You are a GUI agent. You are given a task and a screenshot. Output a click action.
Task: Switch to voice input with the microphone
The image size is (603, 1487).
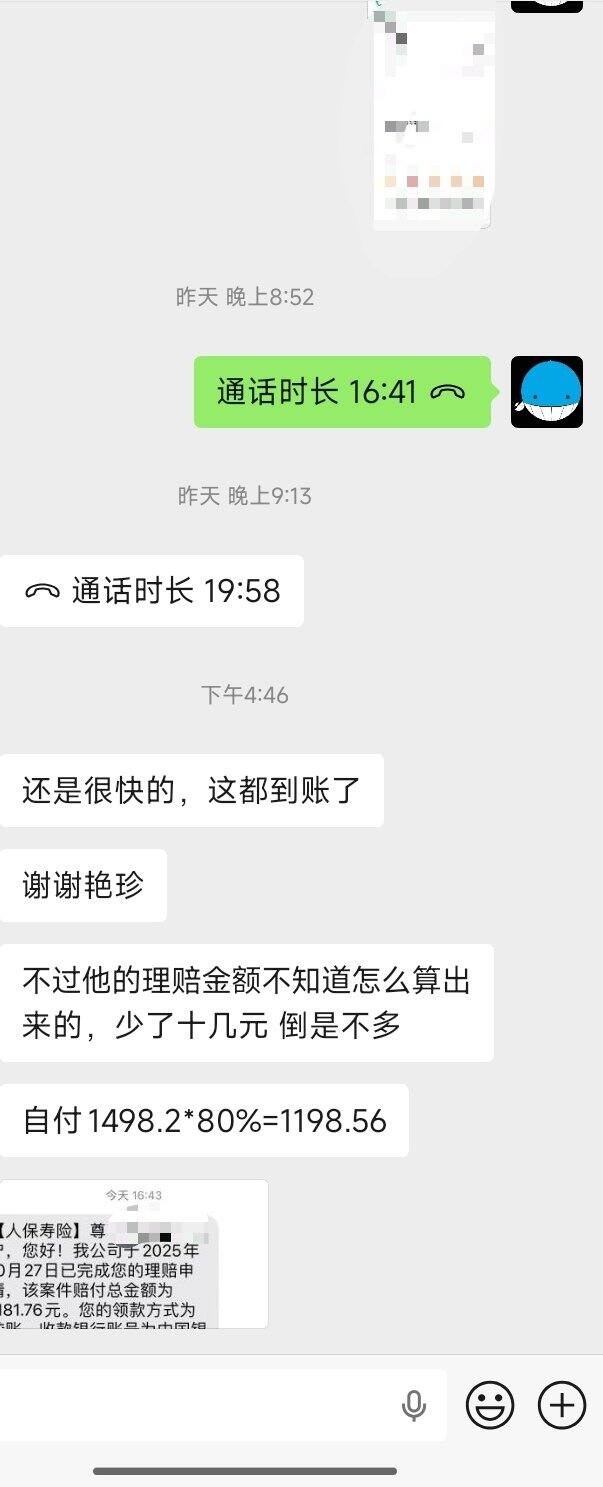[x=413, y=1406]
